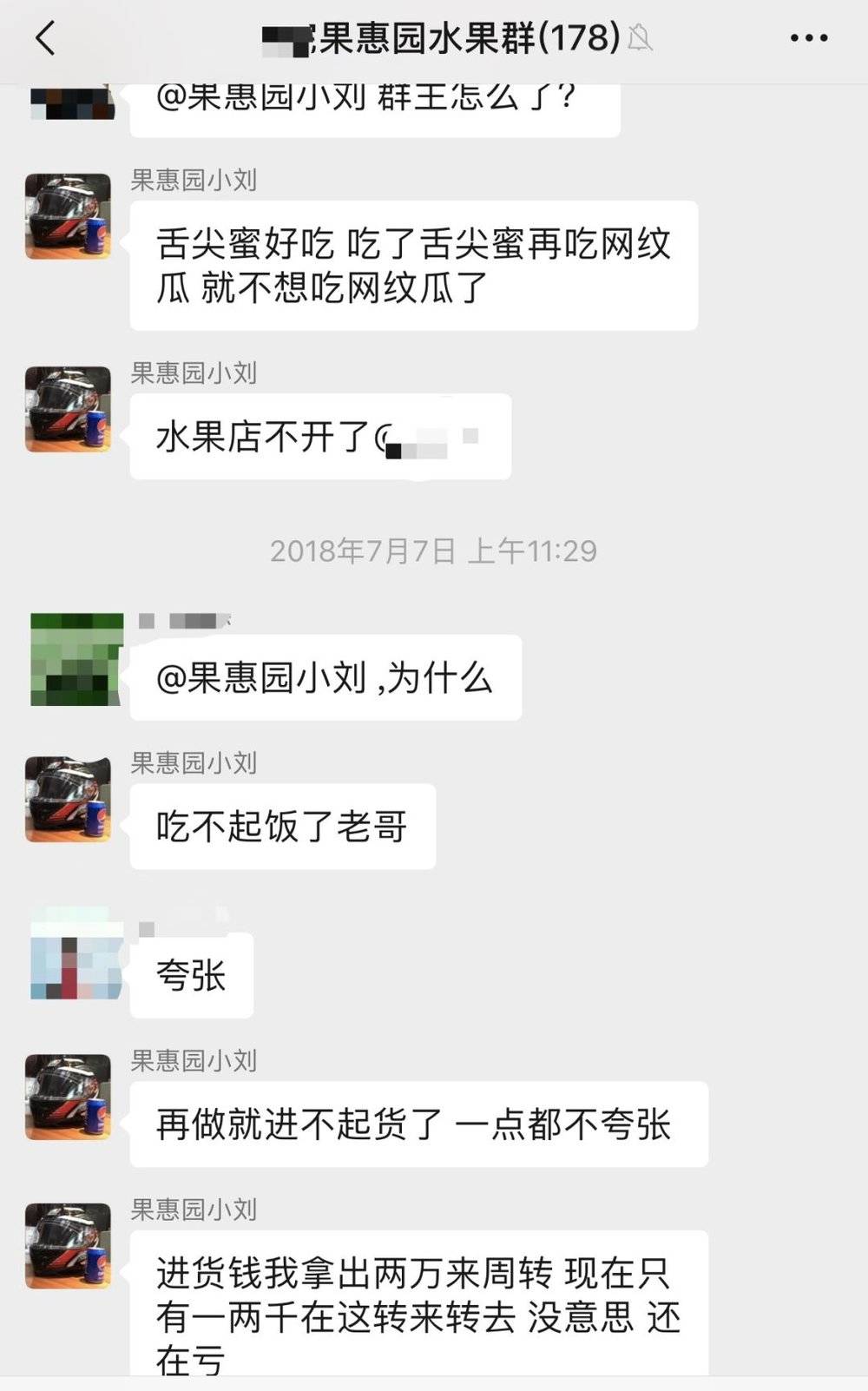The height and width of the screenshot is (1391, 868).
Task: Open 果惠园小刘's avatar beside 舌尖蜜好吃 message
Action: (x=69, y=216)
